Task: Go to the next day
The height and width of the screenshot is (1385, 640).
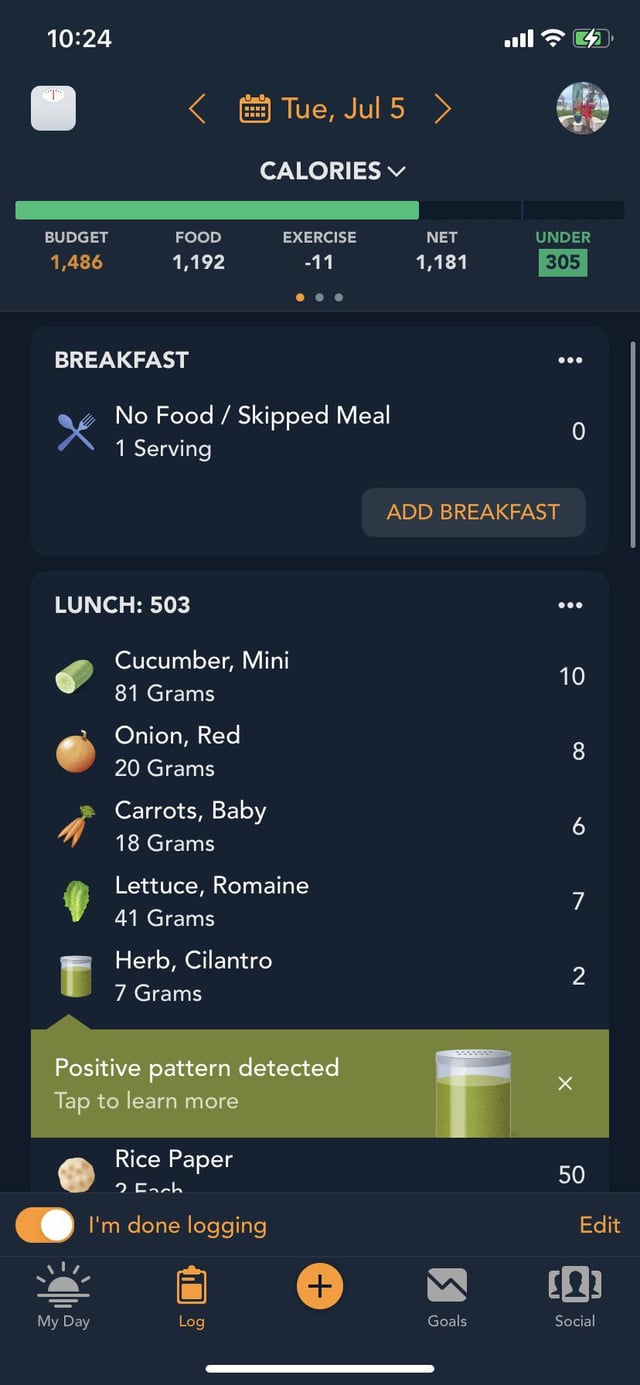Action: coord(442,108)
